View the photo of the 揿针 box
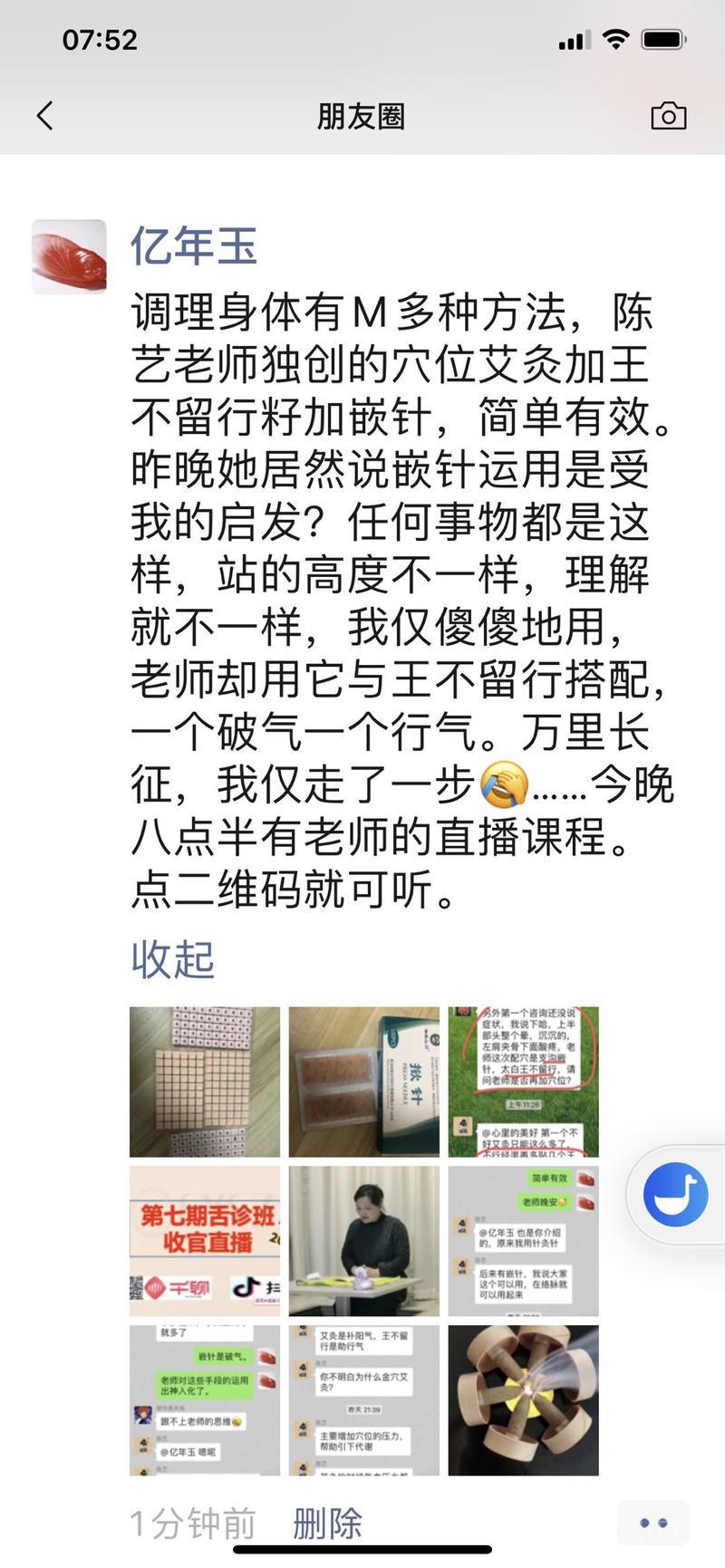 [x=364, y=1082]
